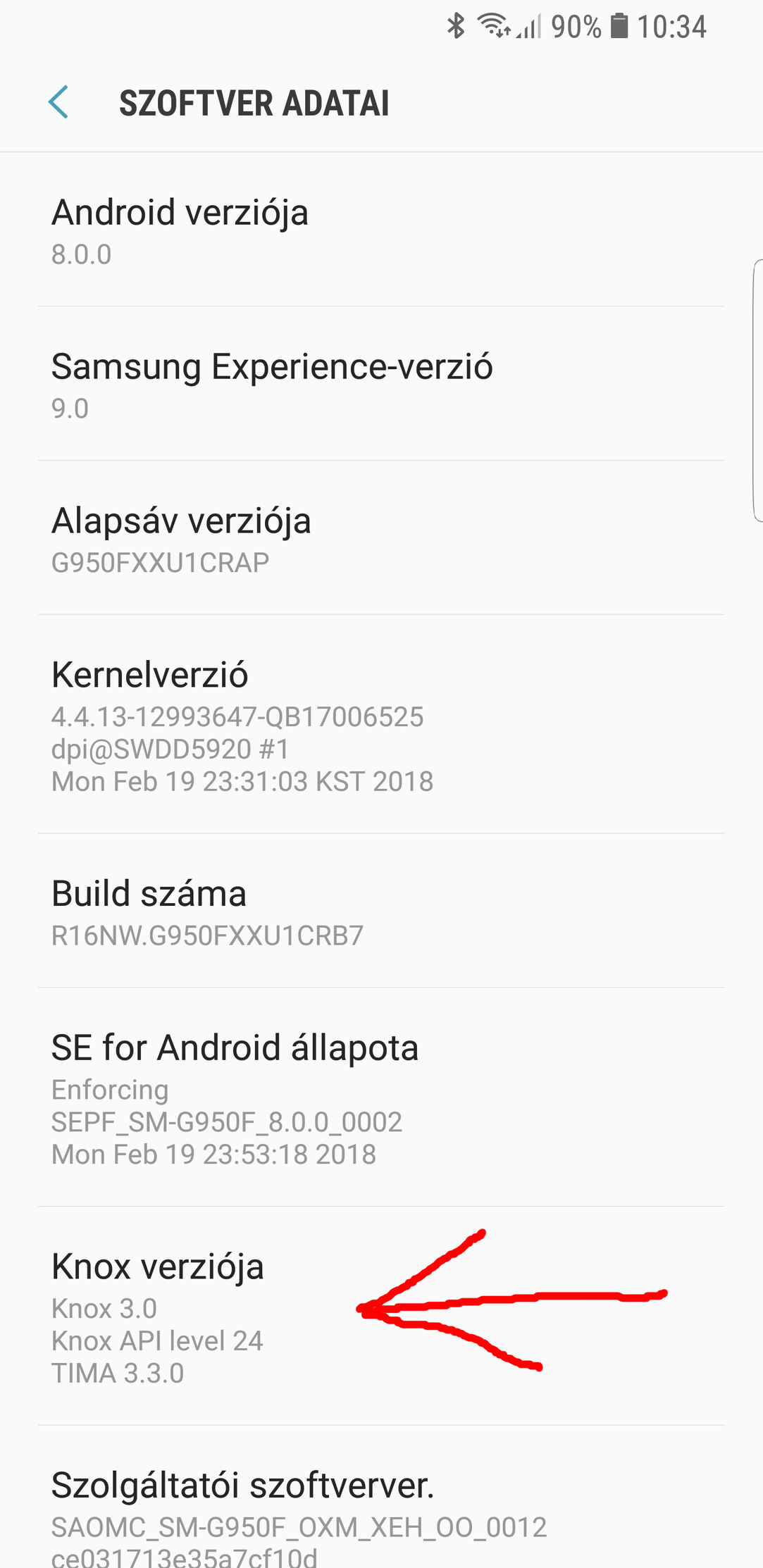Select the Knox verziója row
Image resolution: width=763 pixels, height=1568 pixels.
(x=381, y=1317)
